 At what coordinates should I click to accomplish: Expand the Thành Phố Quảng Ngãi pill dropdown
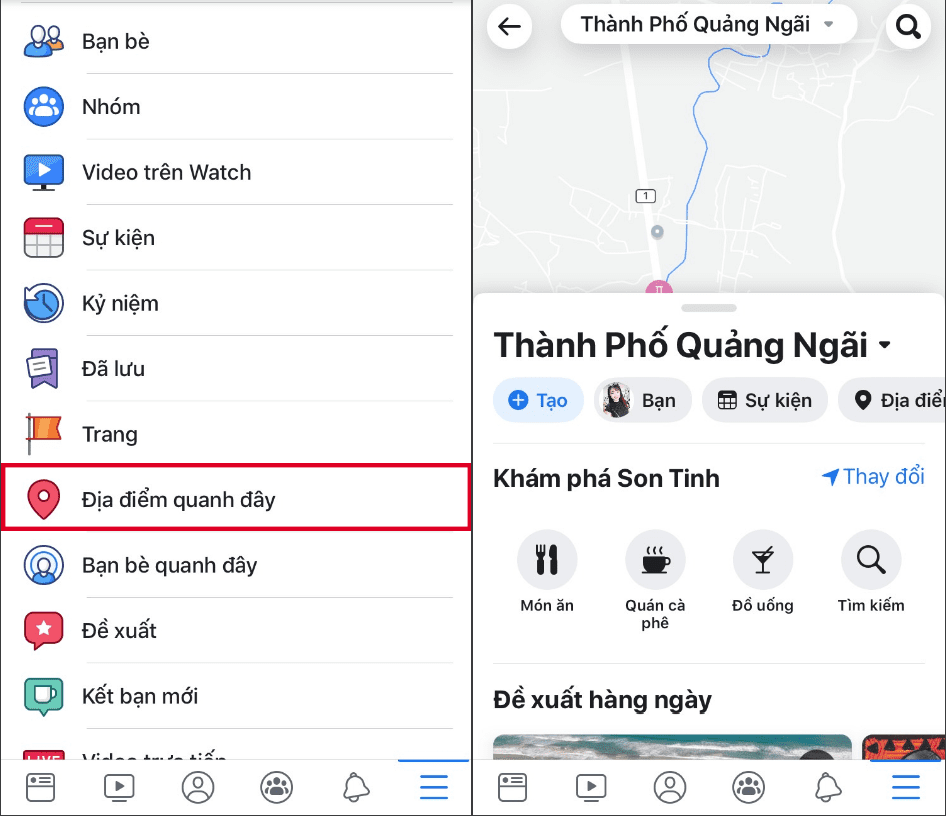(x=708, y=24)
